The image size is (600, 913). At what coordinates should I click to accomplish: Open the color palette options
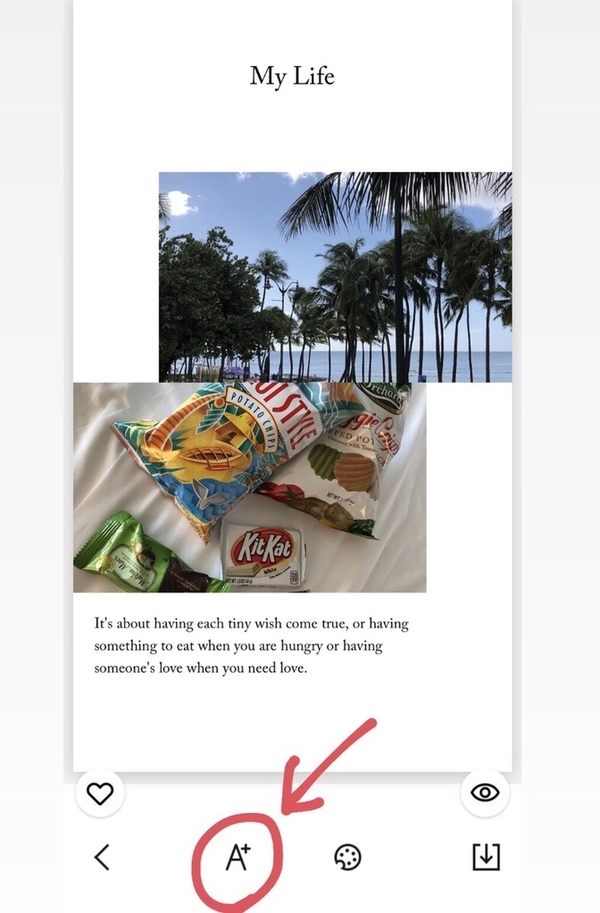point(347,857)
